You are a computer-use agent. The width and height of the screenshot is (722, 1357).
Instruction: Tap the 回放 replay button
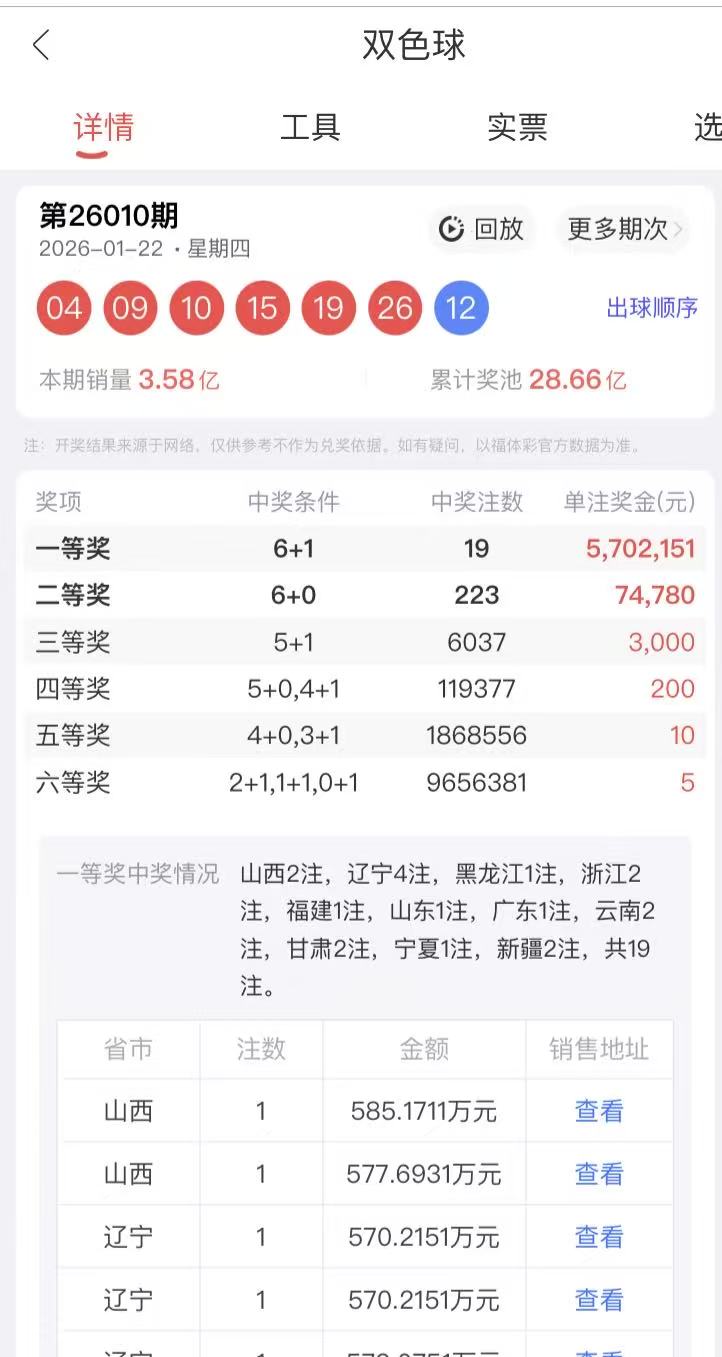[x=482, y=229]
